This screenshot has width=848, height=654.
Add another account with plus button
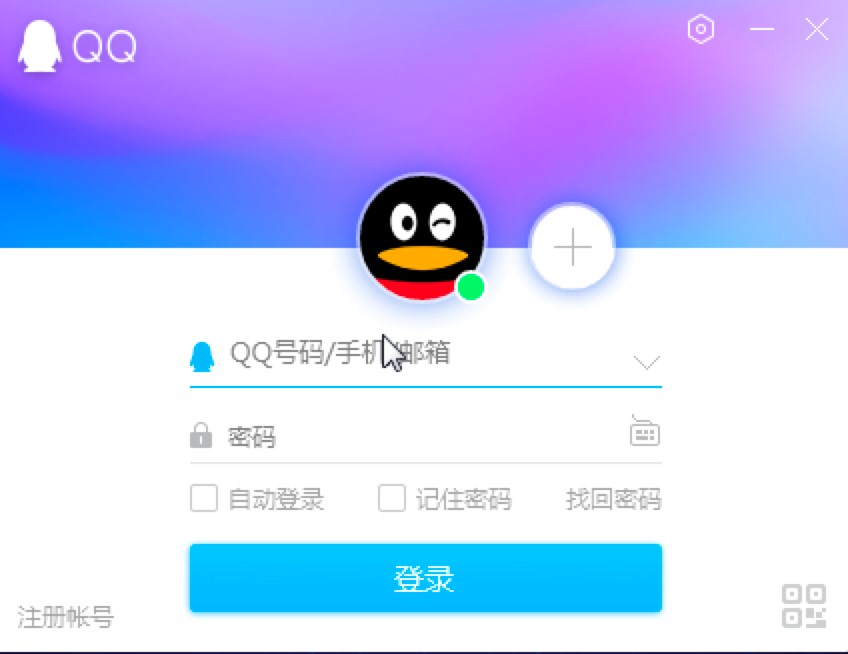coord(572,247)
